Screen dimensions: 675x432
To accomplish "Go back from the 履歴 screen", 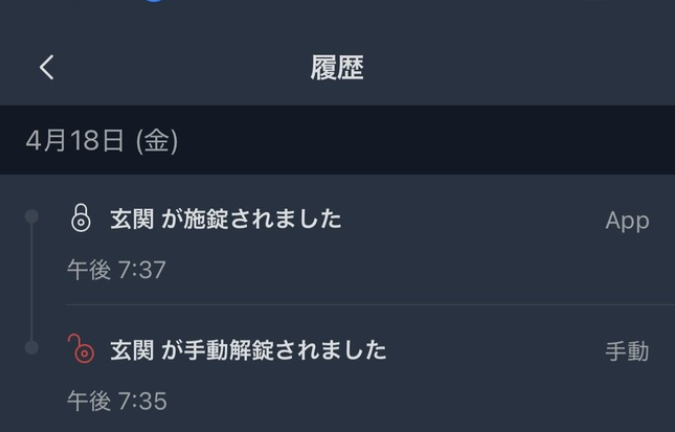I will pyautogui.click(x=46, y=67).
